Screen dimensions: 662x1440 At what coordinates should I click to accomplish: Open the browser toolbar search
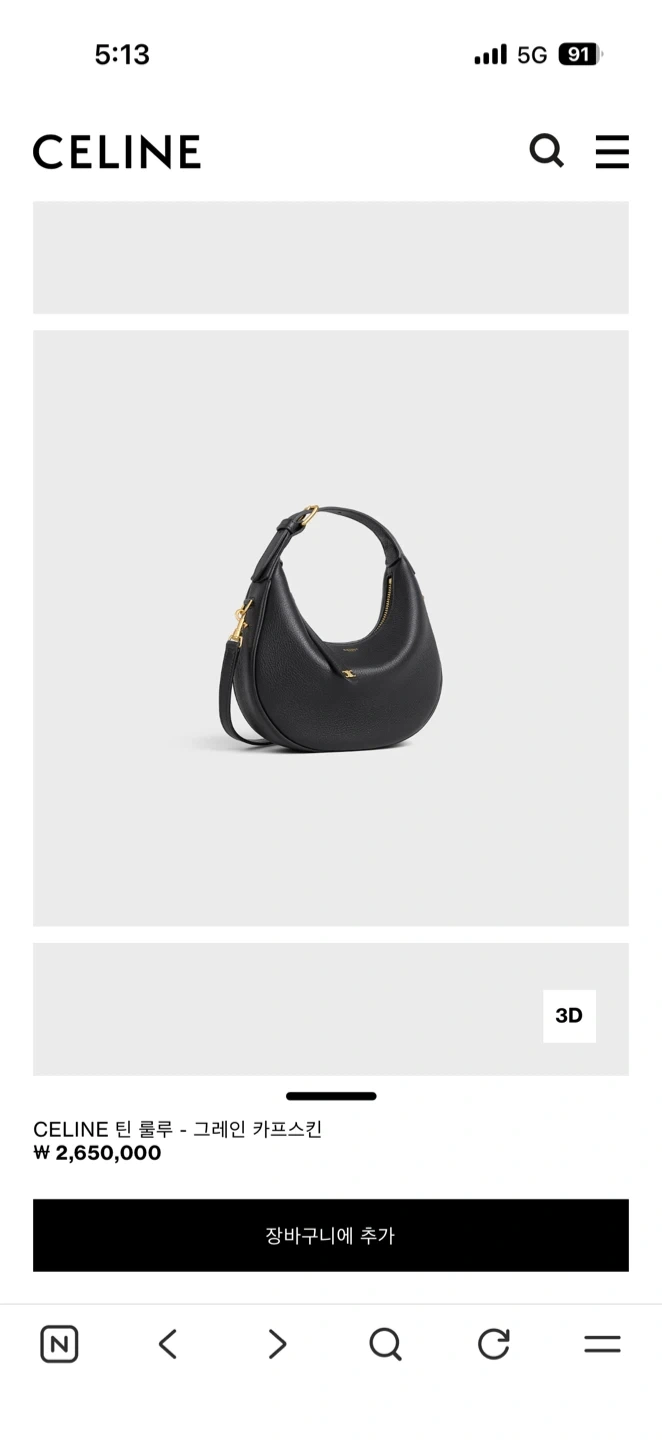click(x=385, y=1344)
